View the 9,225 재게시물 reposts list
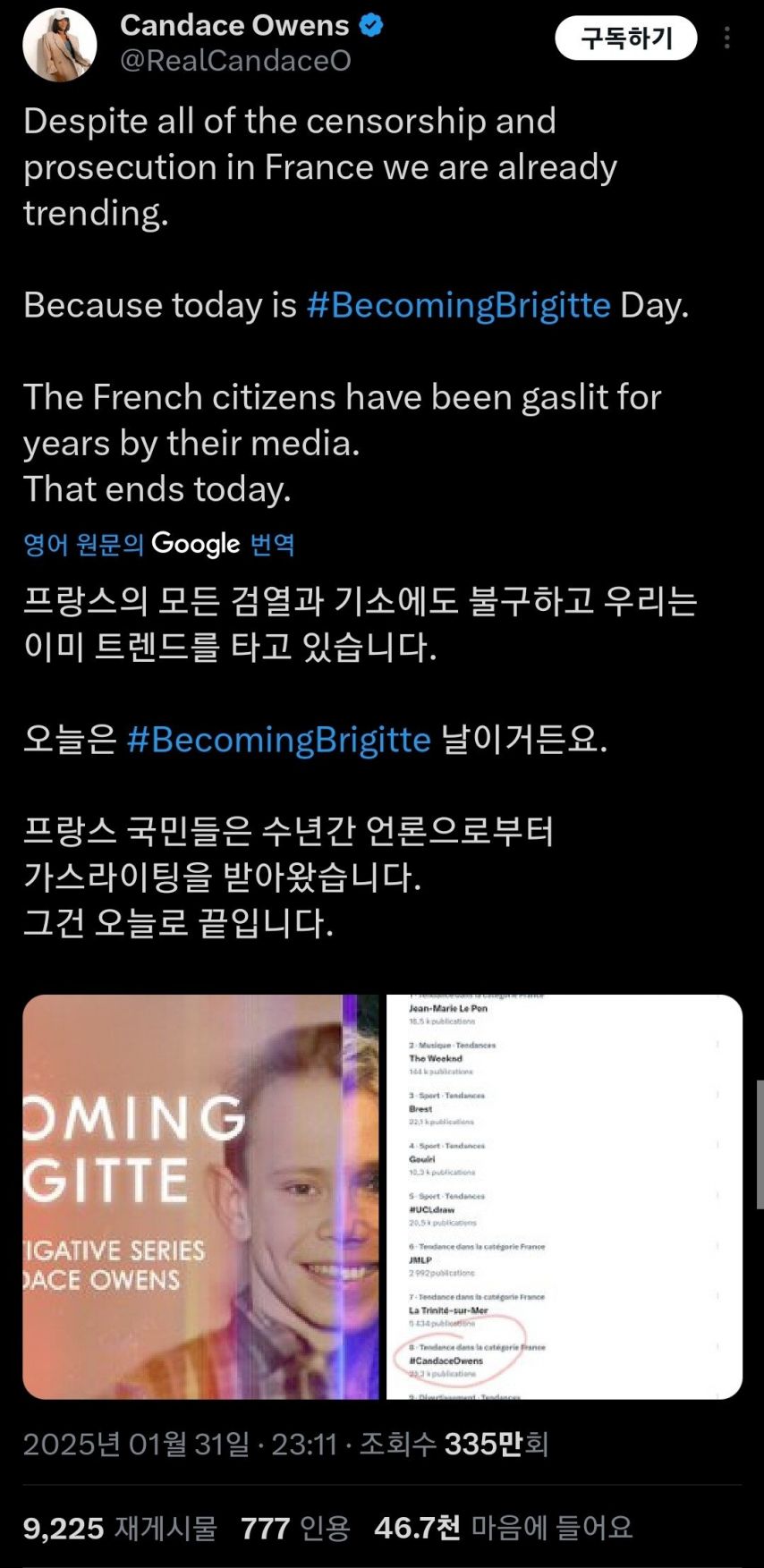The image size is (764, 1568). tap(120, 1528)
